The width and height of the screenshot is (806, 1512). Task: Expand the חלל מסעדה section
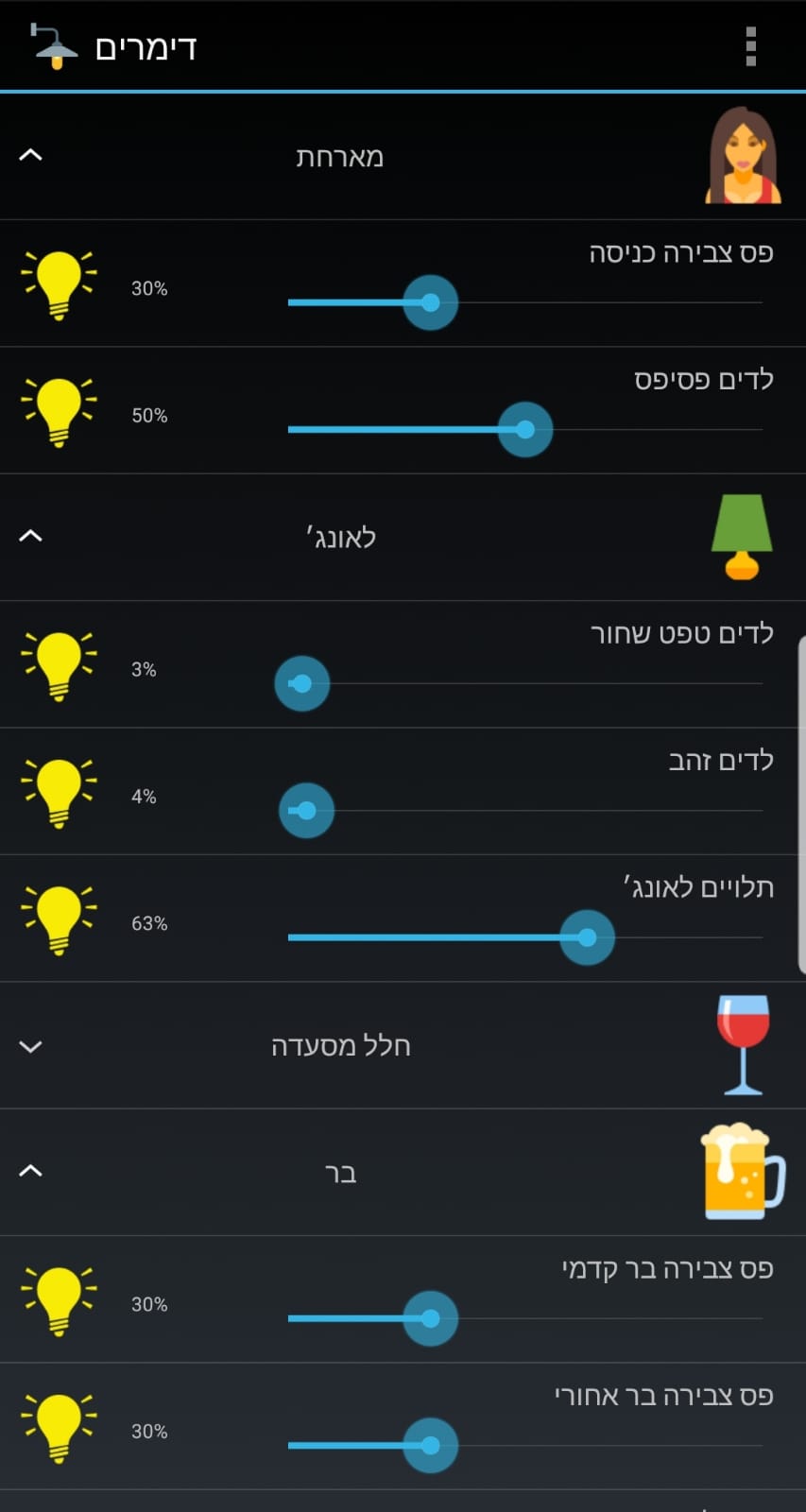[x=31, y=1046]
